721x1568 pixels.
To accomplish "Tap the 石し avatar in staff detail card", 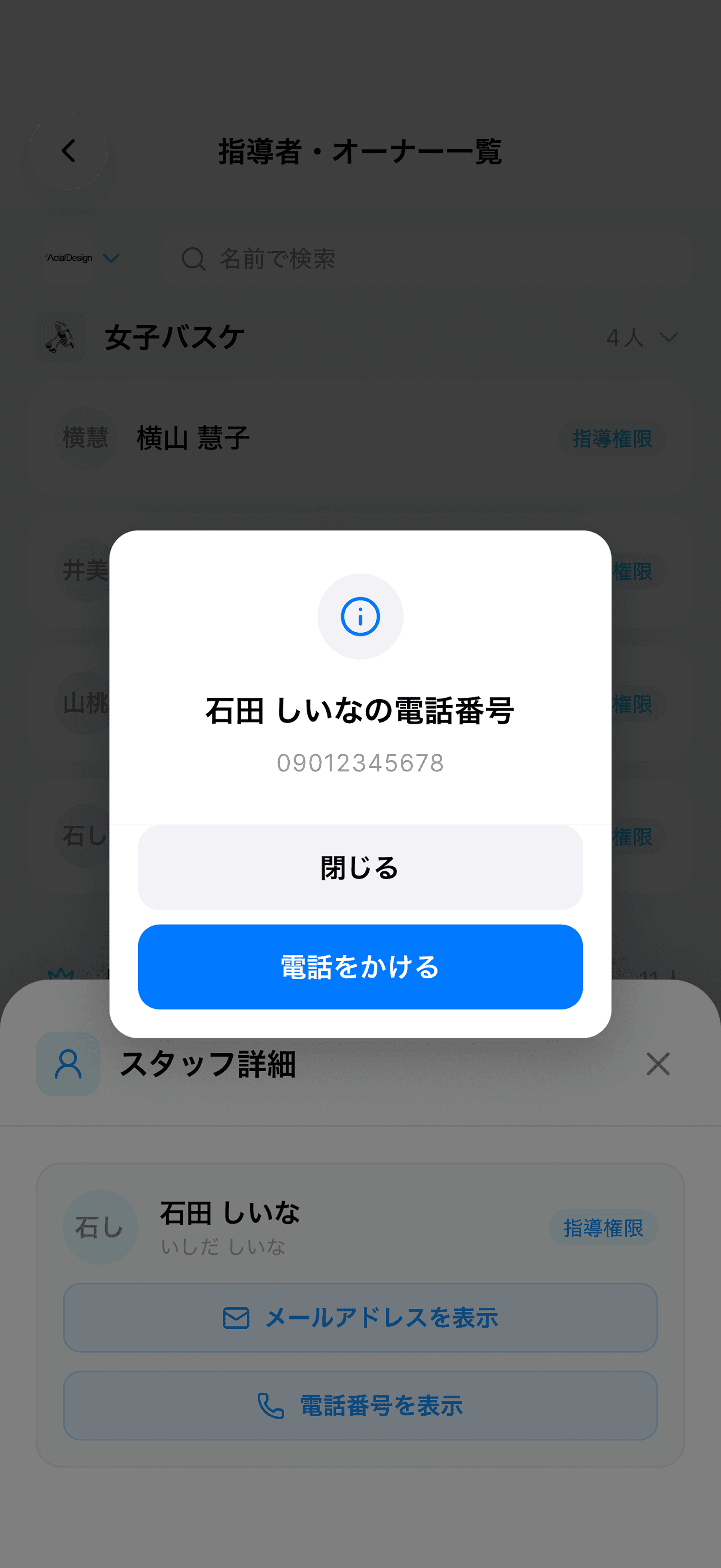I will pyautogui.click(x=100, y=1226).
